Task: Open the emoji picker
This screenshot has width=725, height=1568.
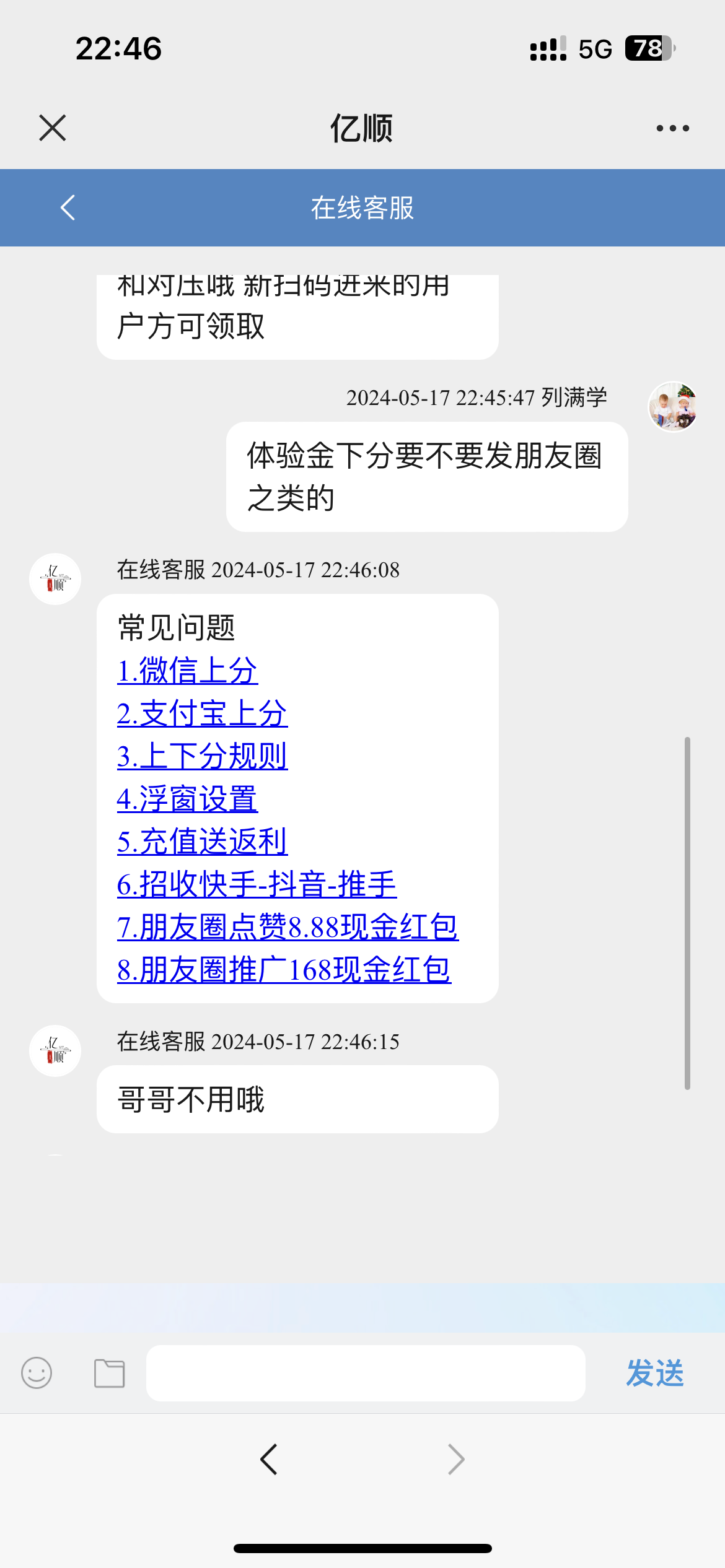Action: [x=37, y=1373]
